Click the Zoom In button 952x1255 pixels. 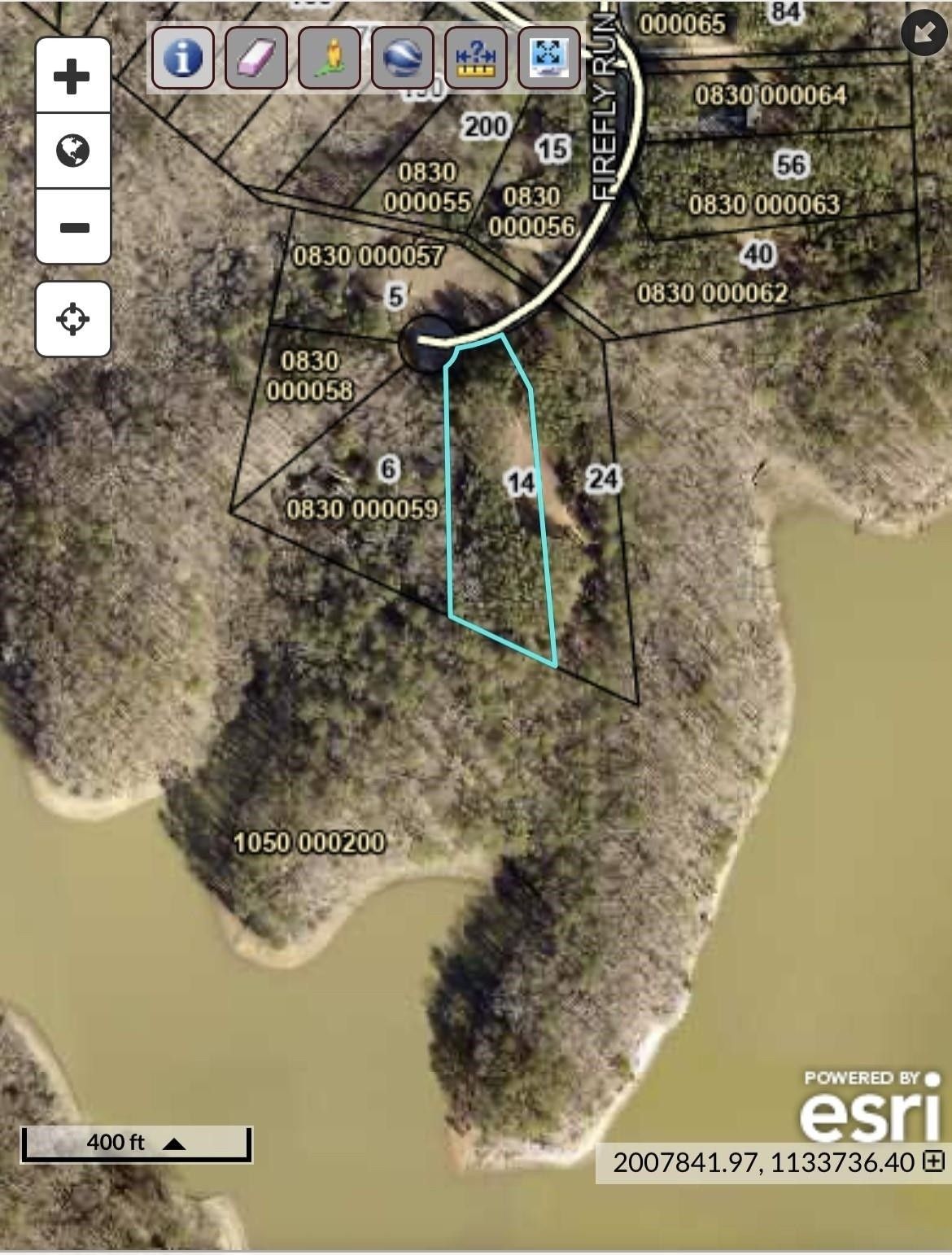(x=72, y=76)
